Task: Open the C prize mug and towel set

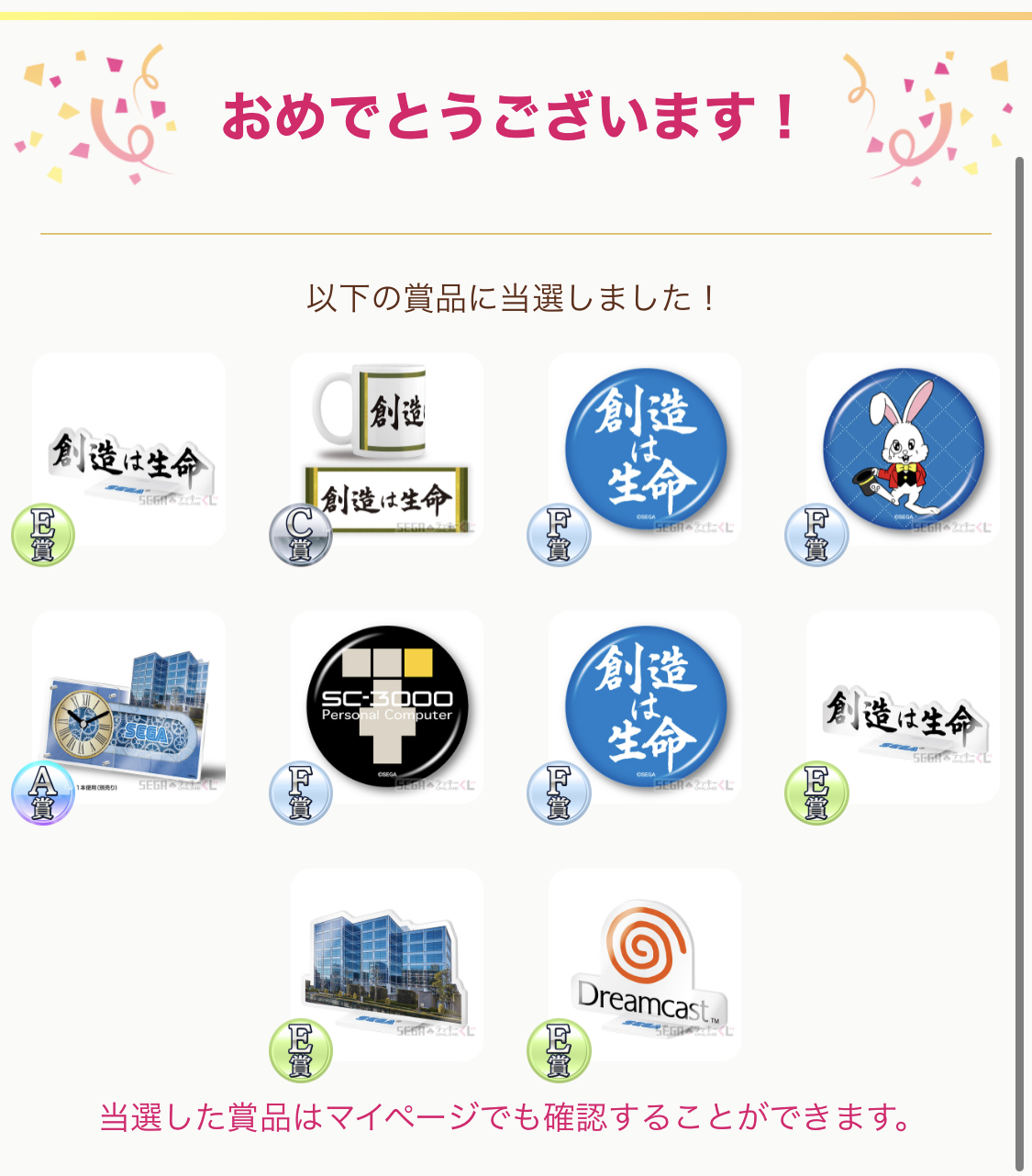Action: click(x=386, y=449)
